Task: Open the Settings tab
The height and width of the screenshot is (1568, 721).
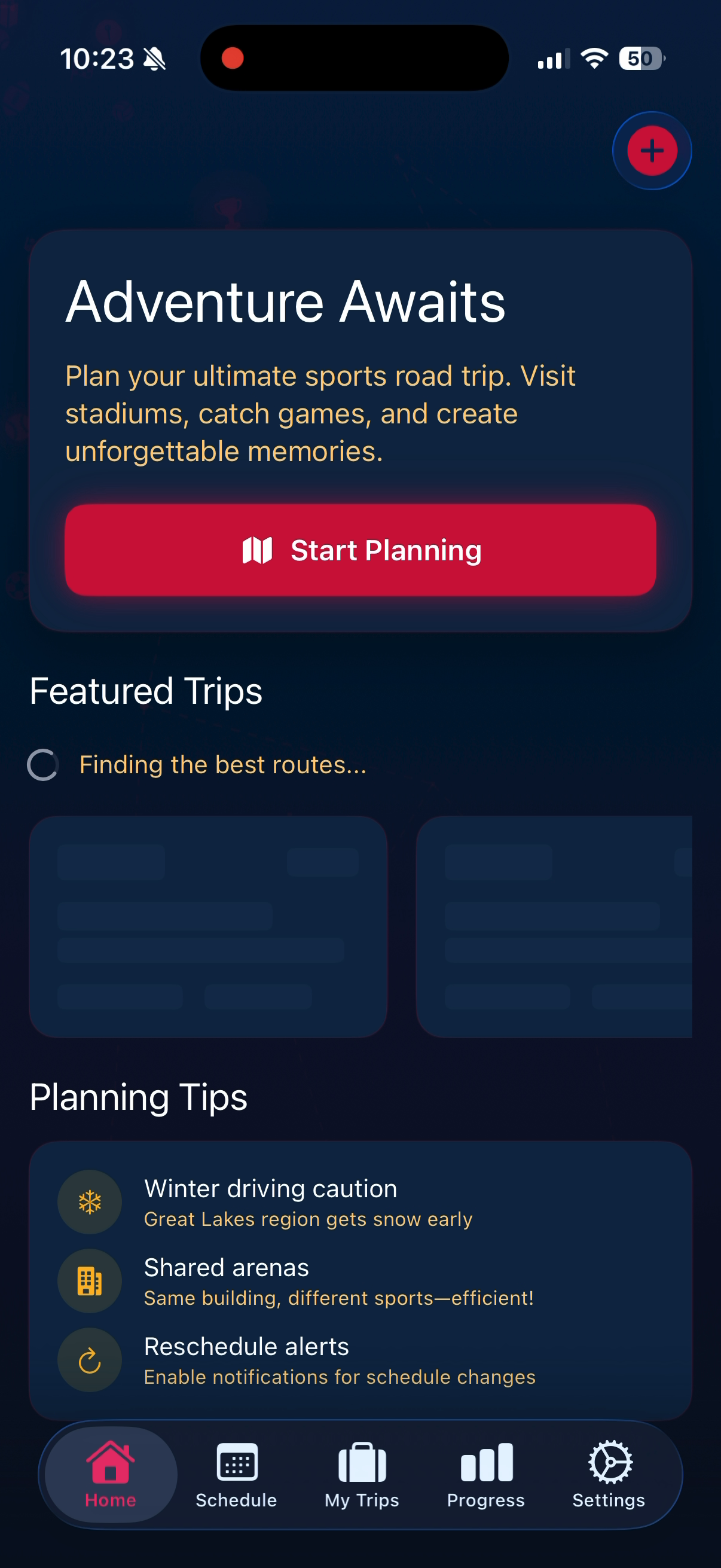Action: tap(609, 1474)
